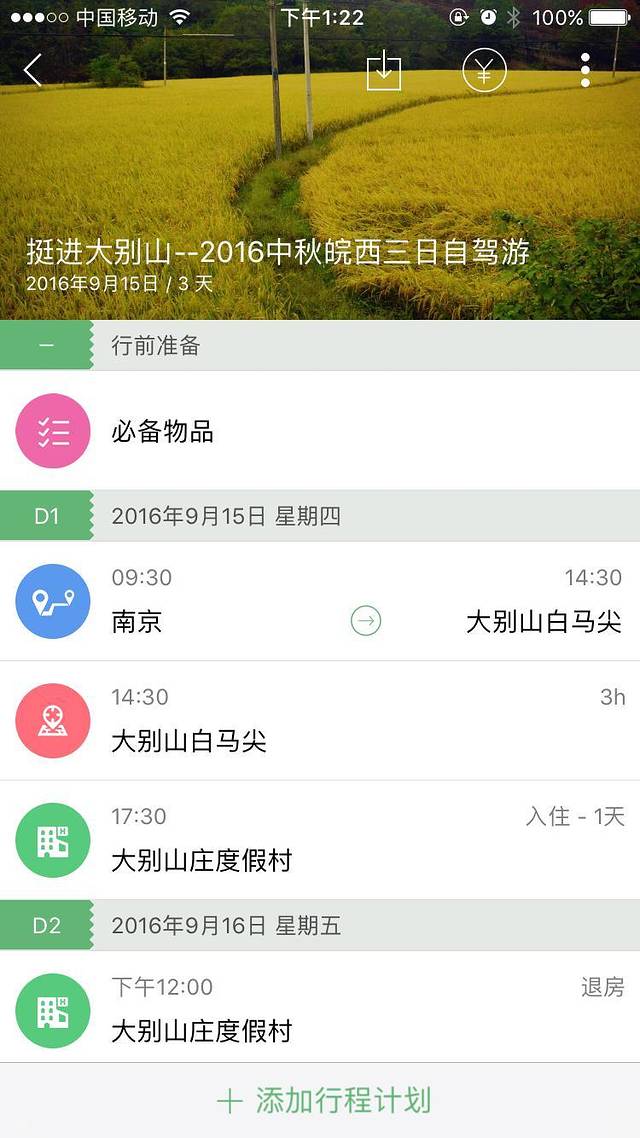The height and width of the screenshot is (1138, 640).
Task: Select the D1 day header
Action: pos(46,516)
